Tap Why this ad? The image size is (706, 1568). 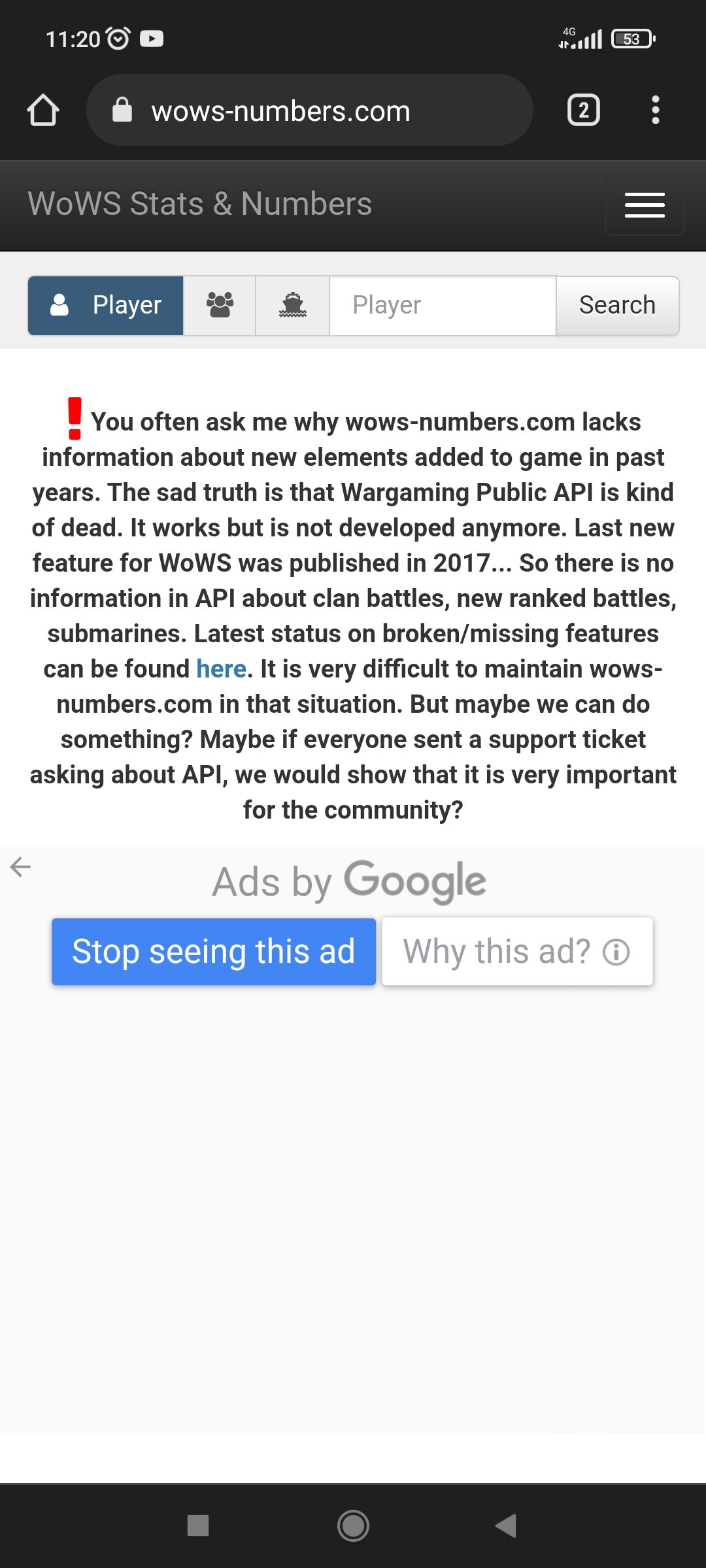[517, 951]
